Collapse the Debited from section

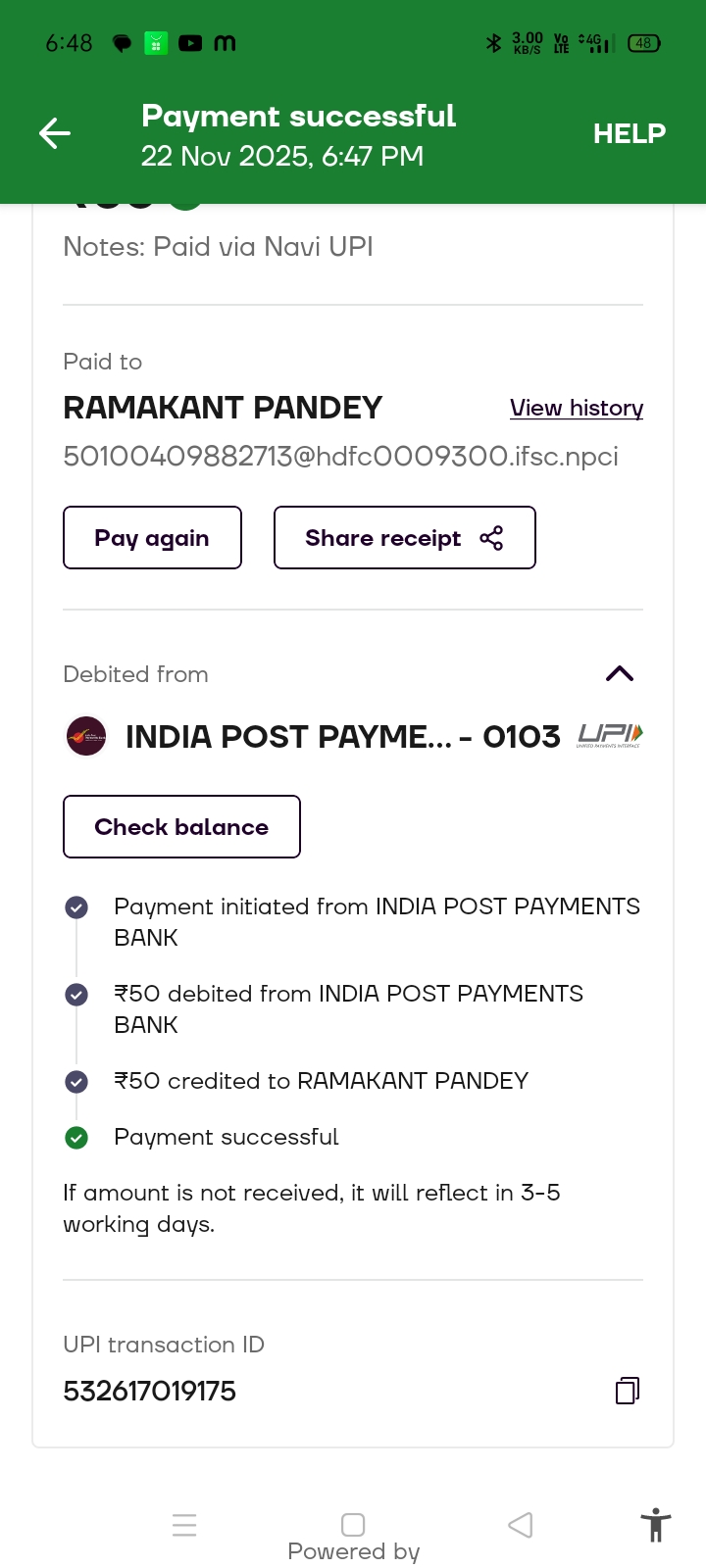620,673
